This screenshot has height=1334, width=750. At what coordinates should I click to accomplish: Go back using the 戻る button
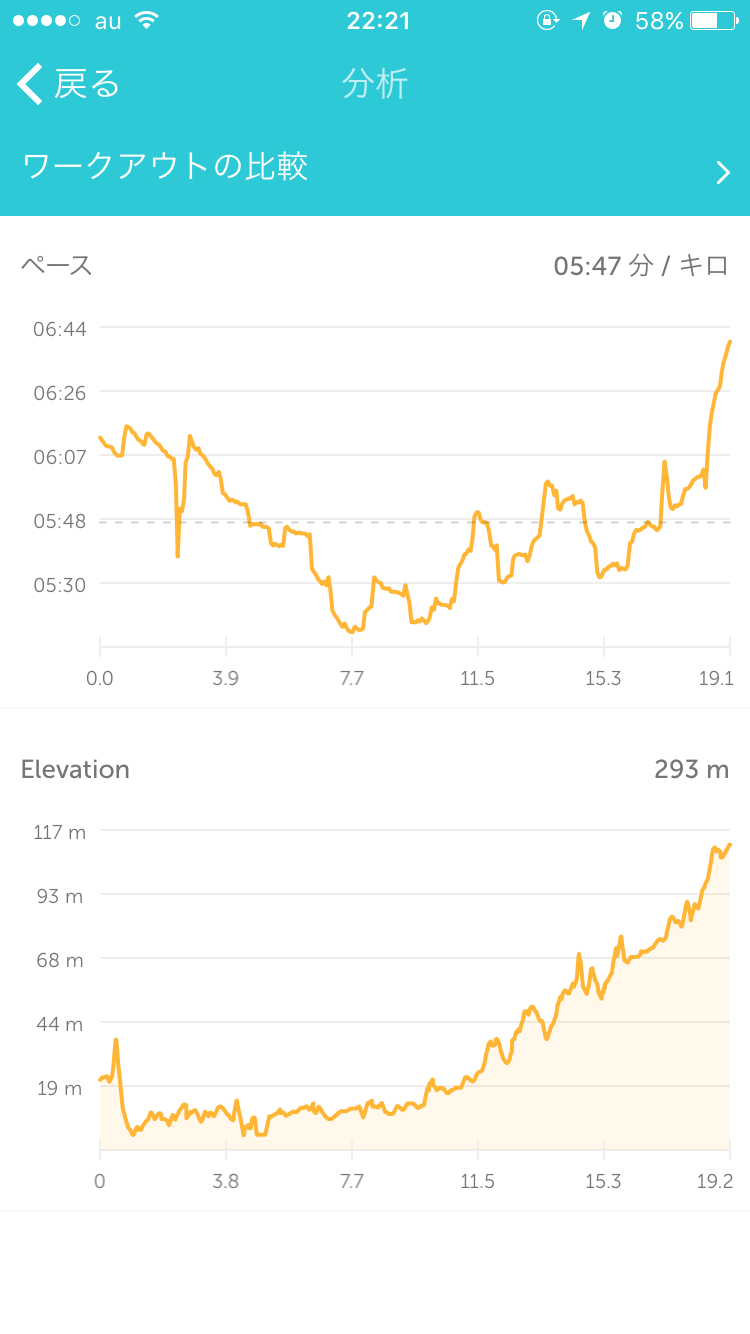click(x=68, y=84)
